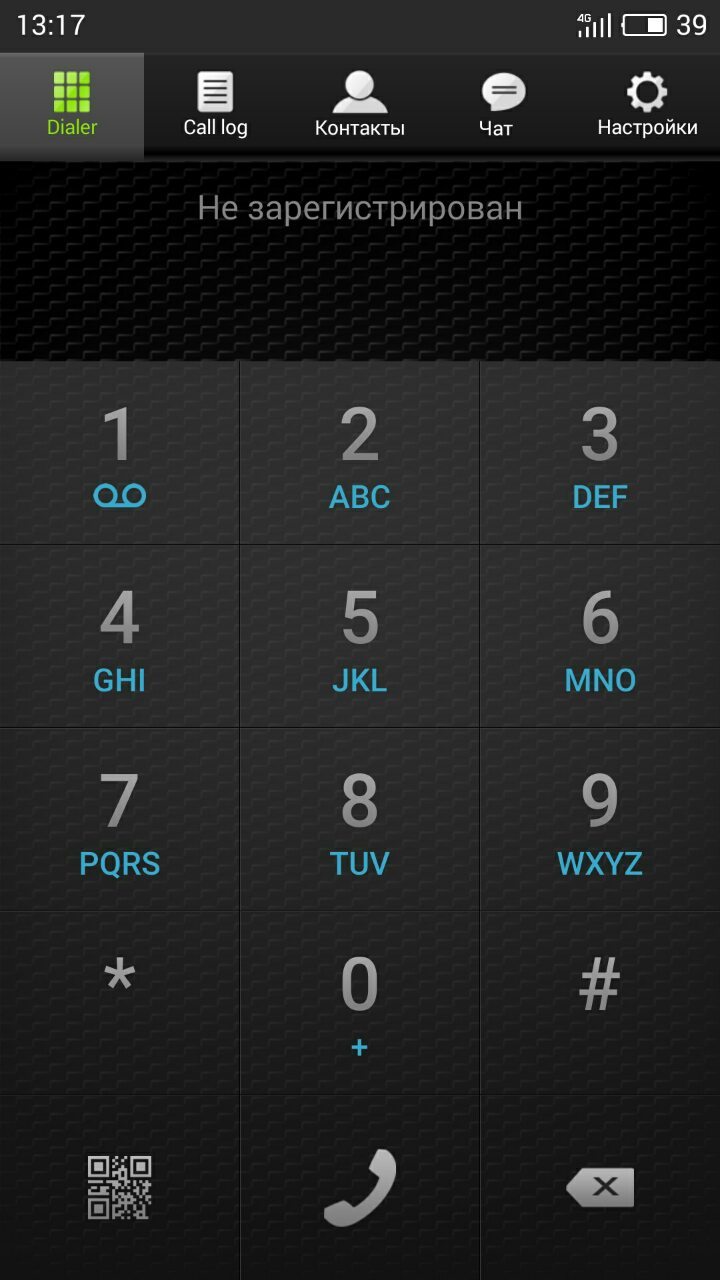
Task: Select the Dialer tab
Action: (72, 105)
